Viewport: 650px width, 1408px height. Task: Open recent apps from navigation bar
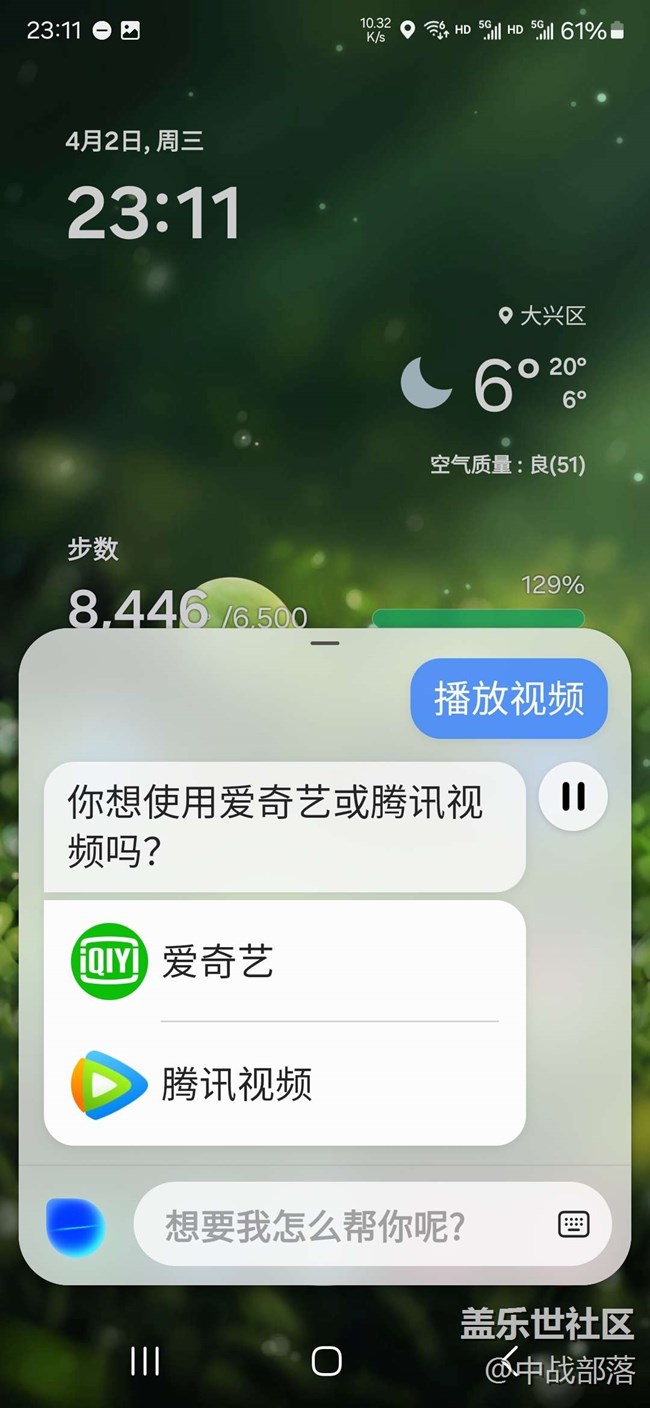(x=145, y=1360)
